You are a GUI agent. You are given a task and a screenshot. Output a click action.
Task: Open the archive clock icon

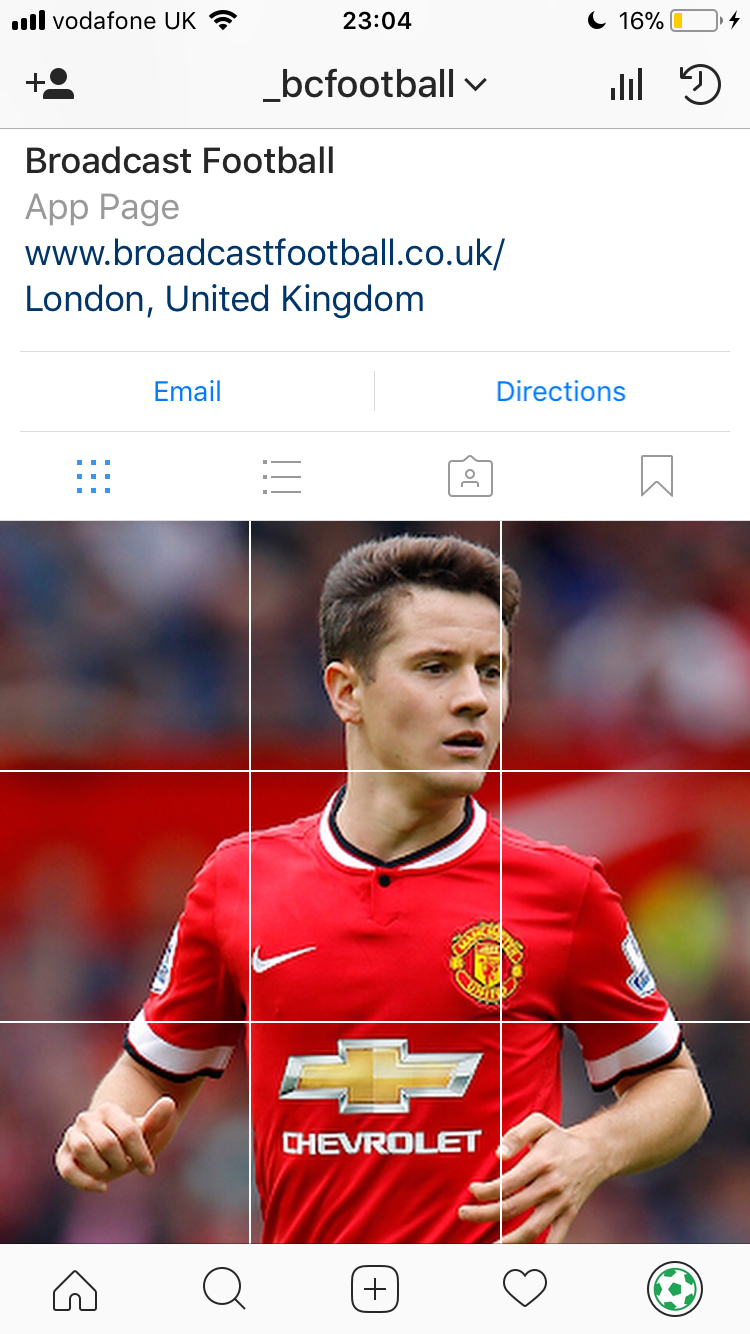tap(700, 85)
